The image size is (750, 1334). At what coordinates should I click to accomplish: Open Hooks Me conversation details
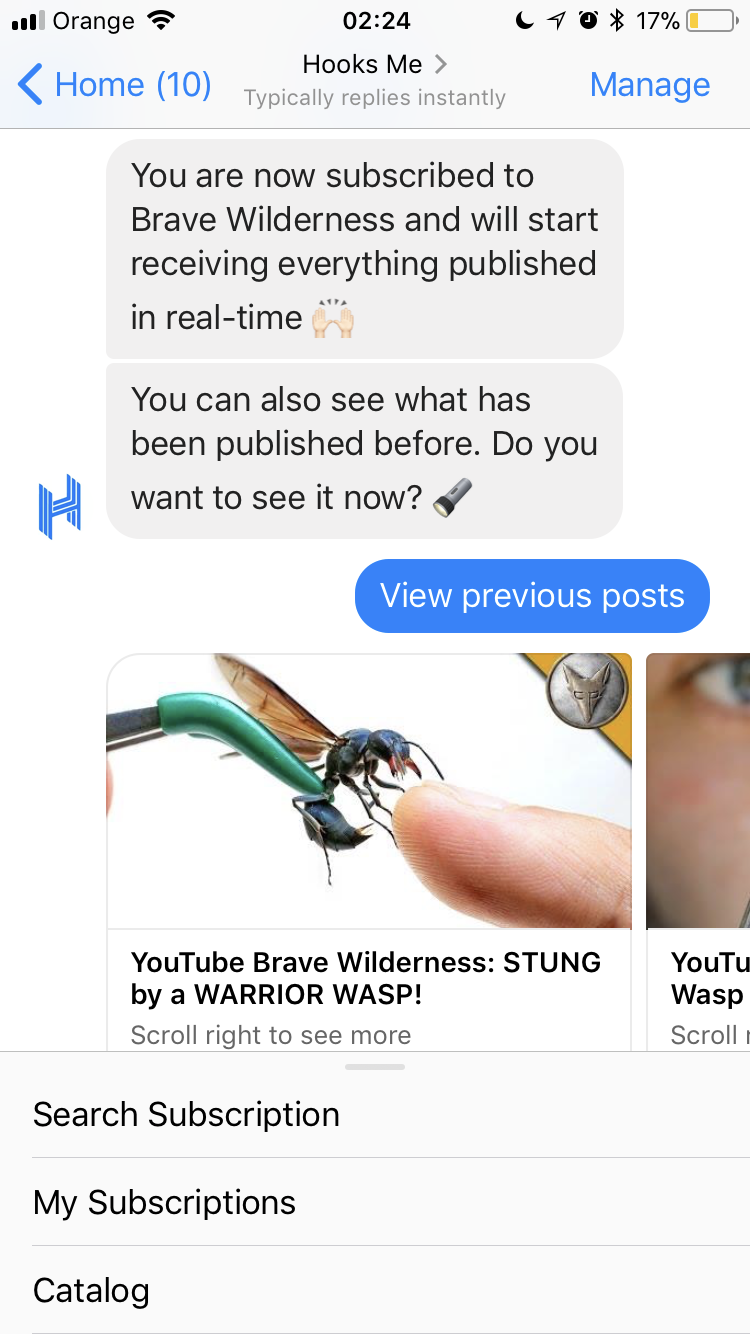point(374,80)
